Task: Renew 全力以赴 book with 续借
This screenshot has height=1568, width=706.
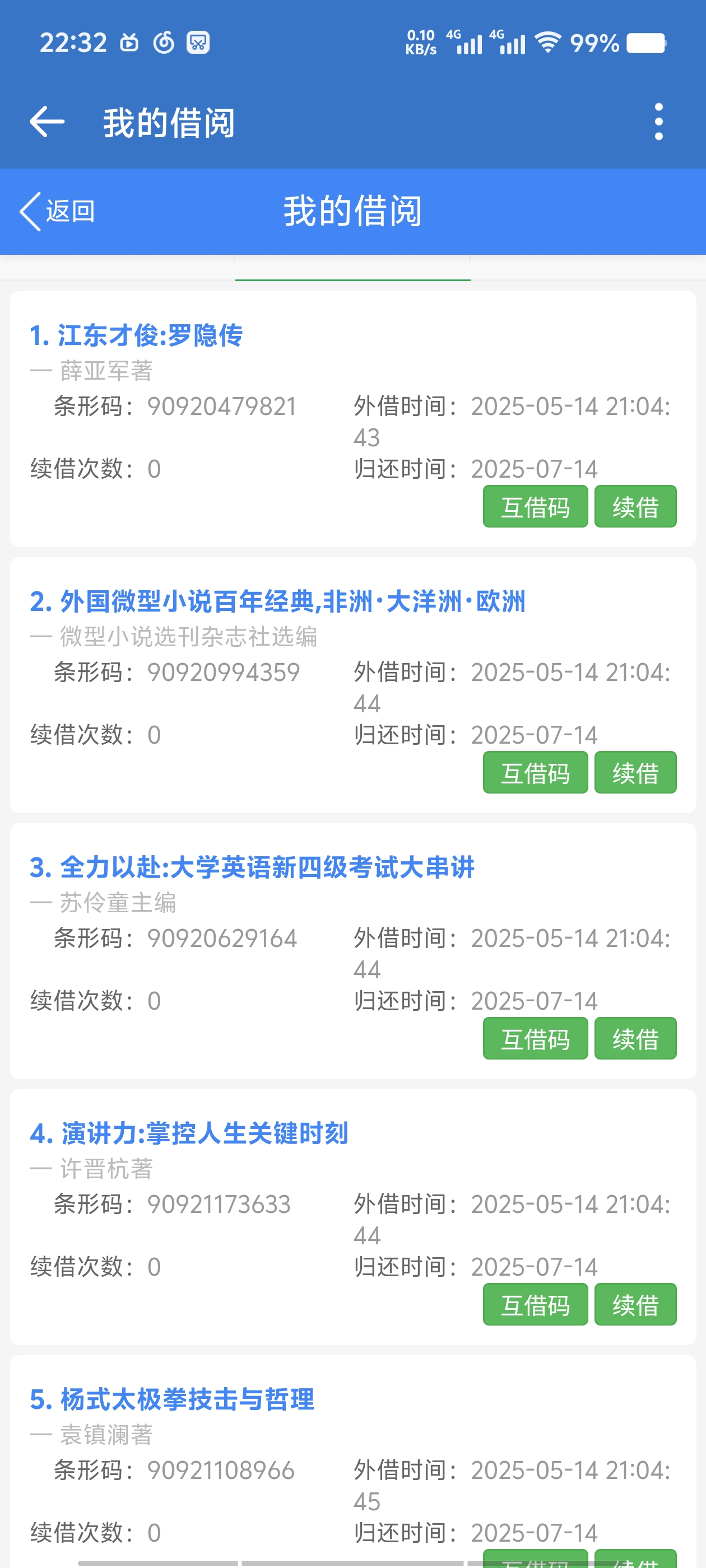Action: (635, 1038)
